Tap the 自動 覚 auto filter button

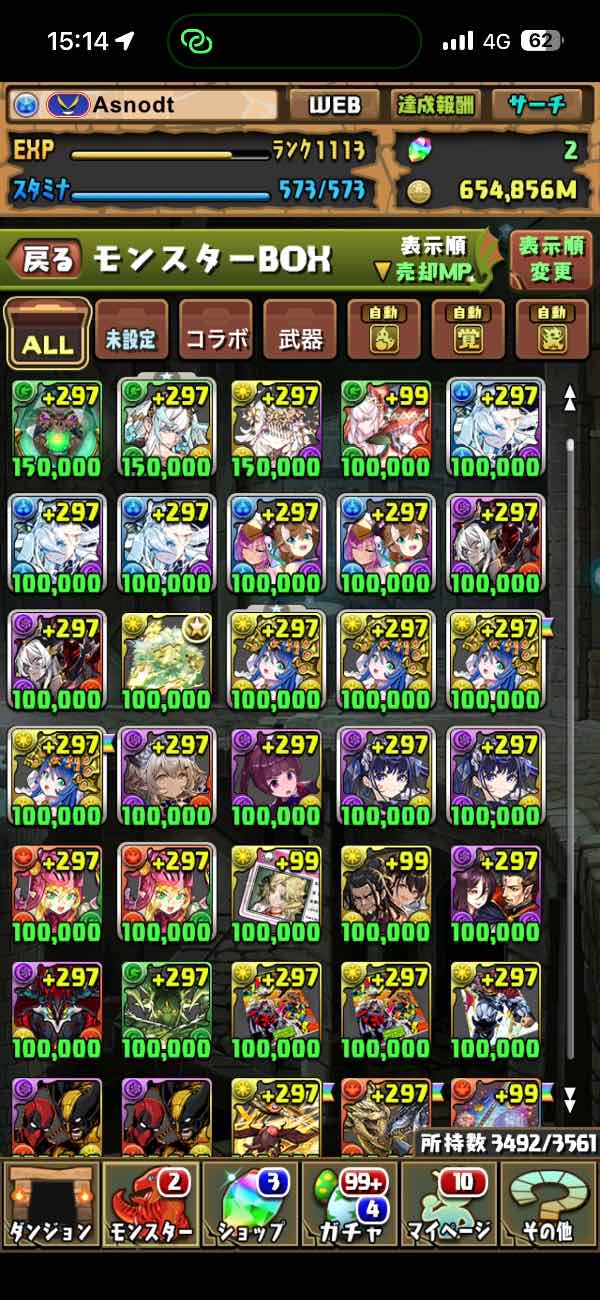pos(467,329)
